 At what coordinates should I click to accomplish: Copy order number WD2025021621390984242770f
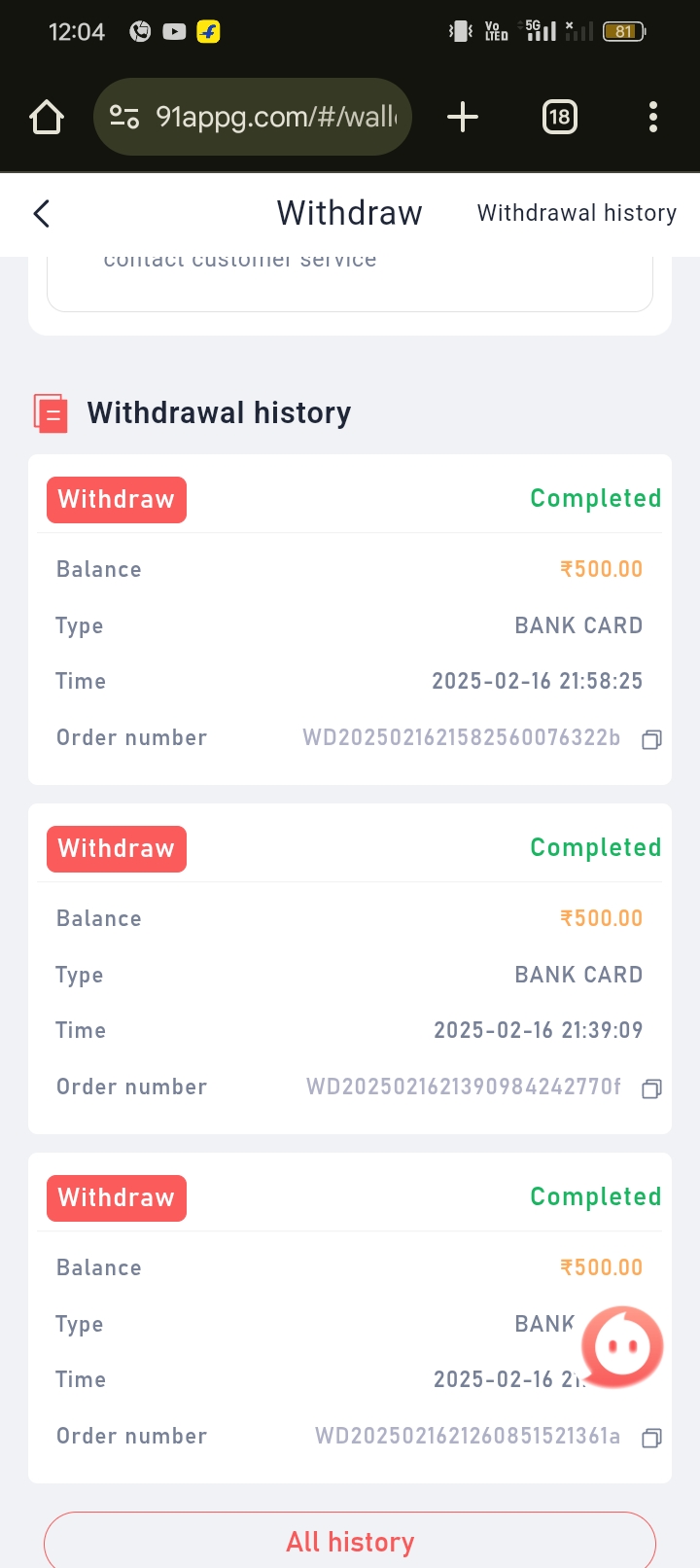pos(651,1089)
